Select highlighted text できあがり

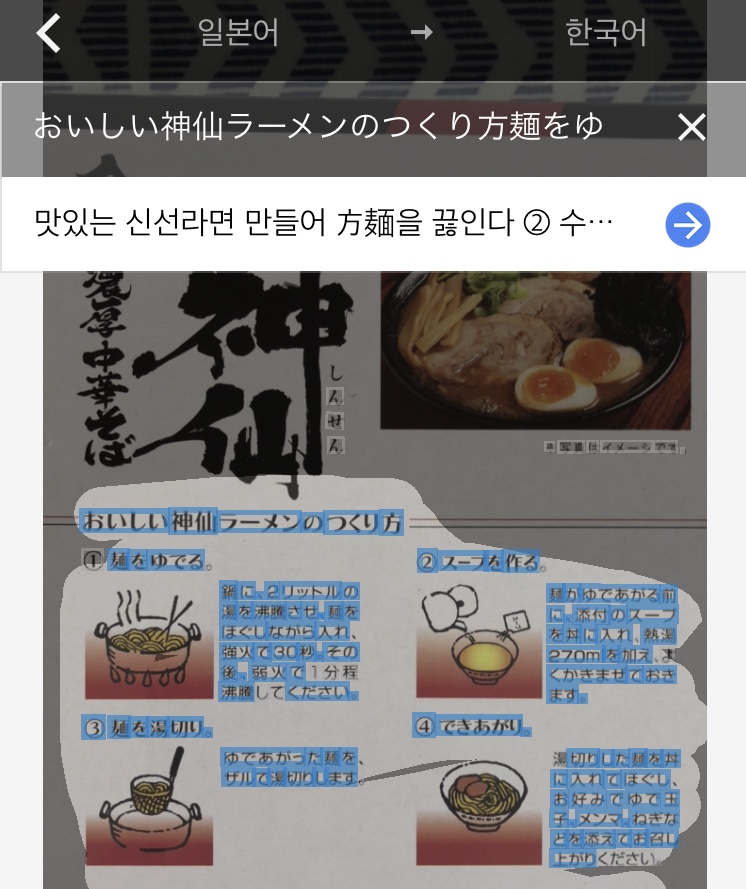coord(481,726)
